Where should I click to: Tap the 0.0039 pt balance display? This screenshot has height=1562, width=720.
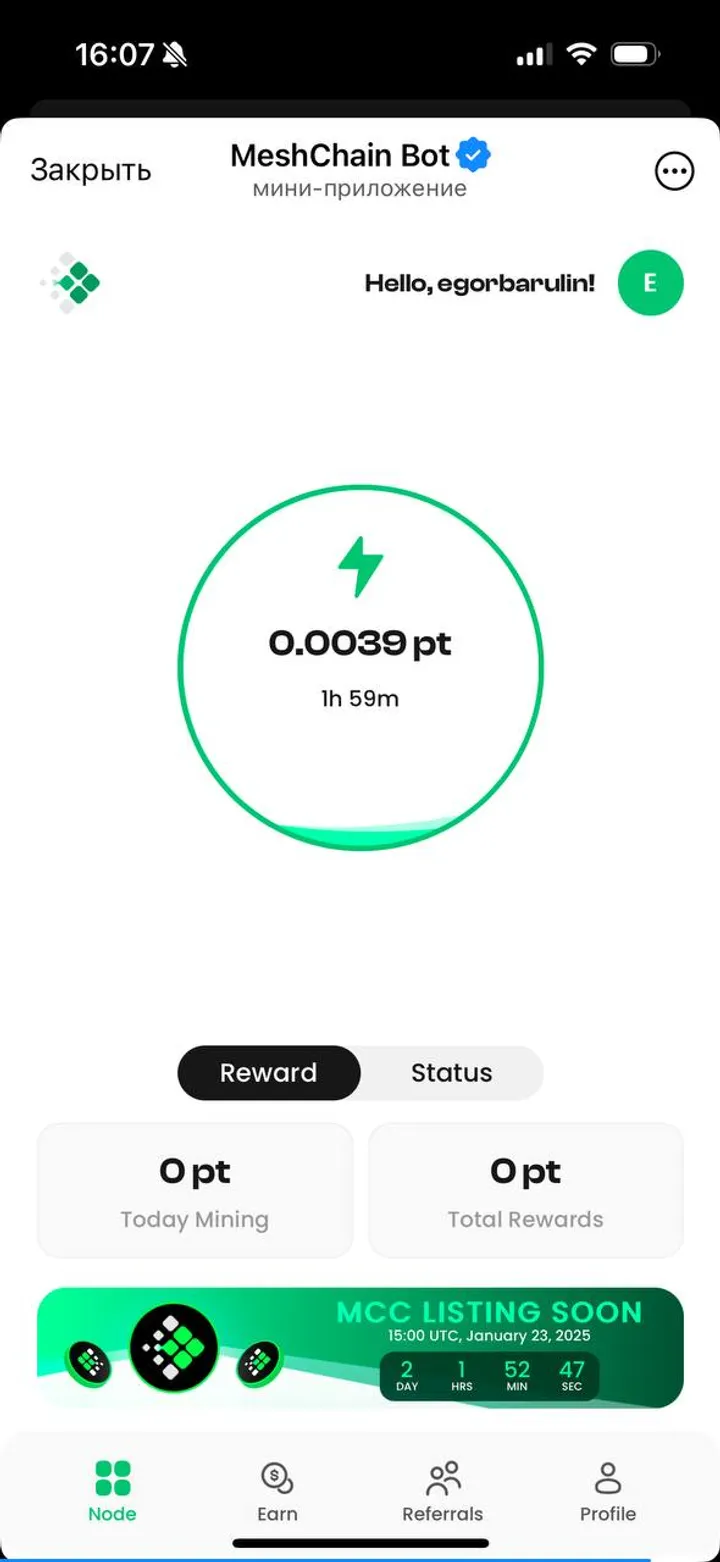pyautogui.click(x=360, y=644)
